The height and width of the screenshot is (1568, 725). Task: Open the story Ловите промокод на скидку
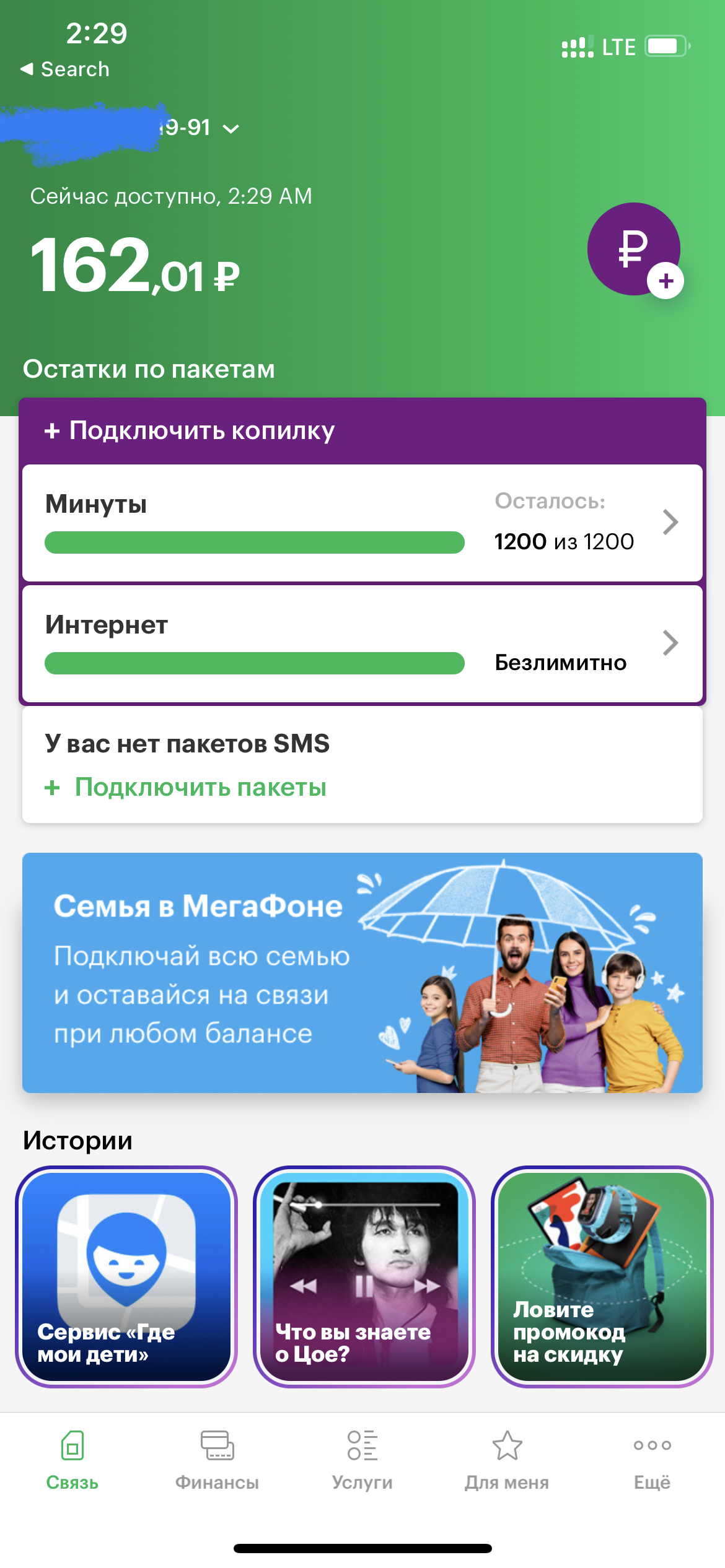[602, 1277]
